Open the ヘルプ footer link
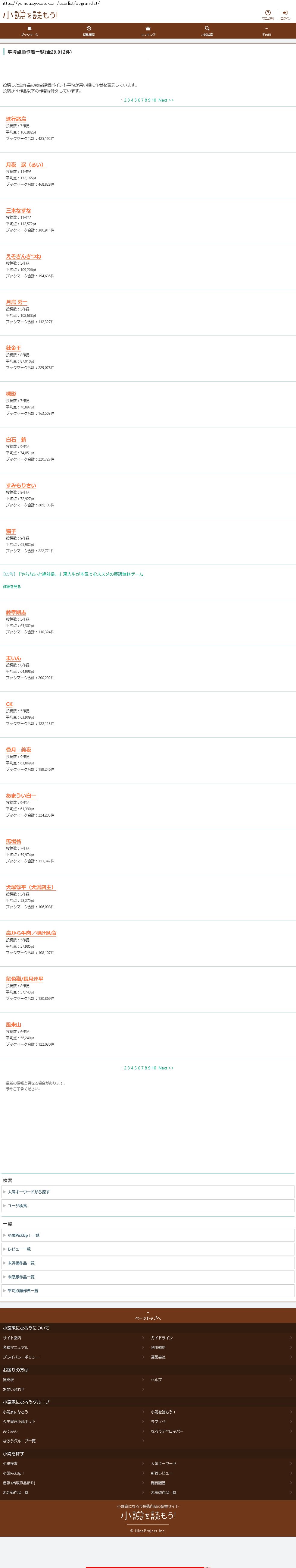 pos(156,1380)
